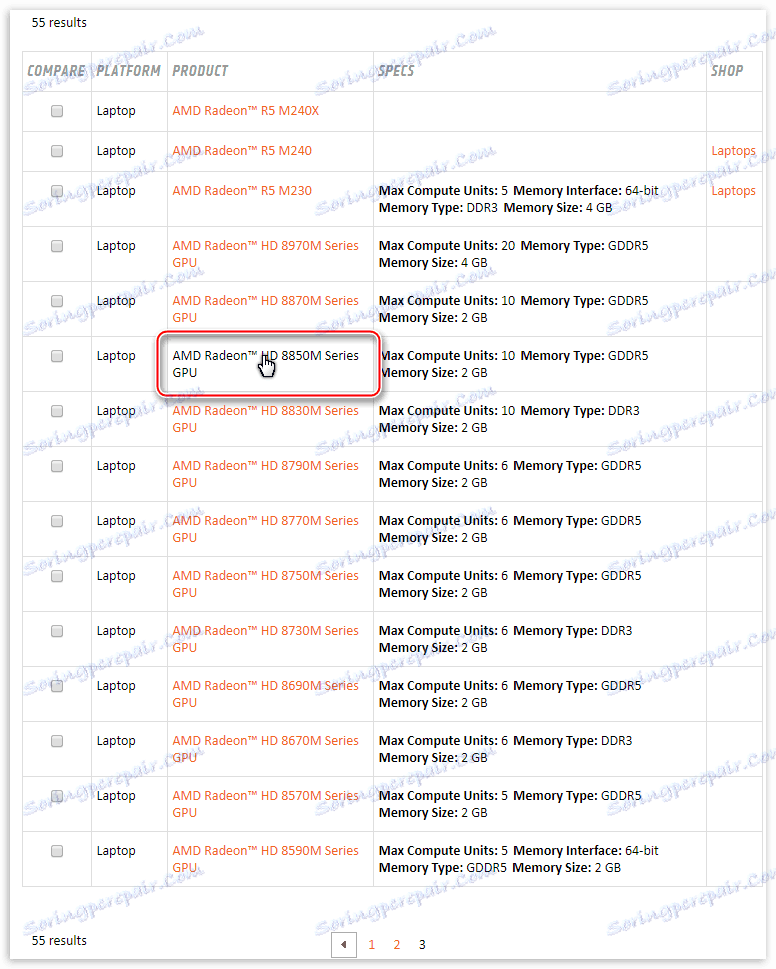Viewport: 776px width, 969px height.
Task: Open AMD Radeon HD 8770M Series GPU
Action: tap(265, 521)
